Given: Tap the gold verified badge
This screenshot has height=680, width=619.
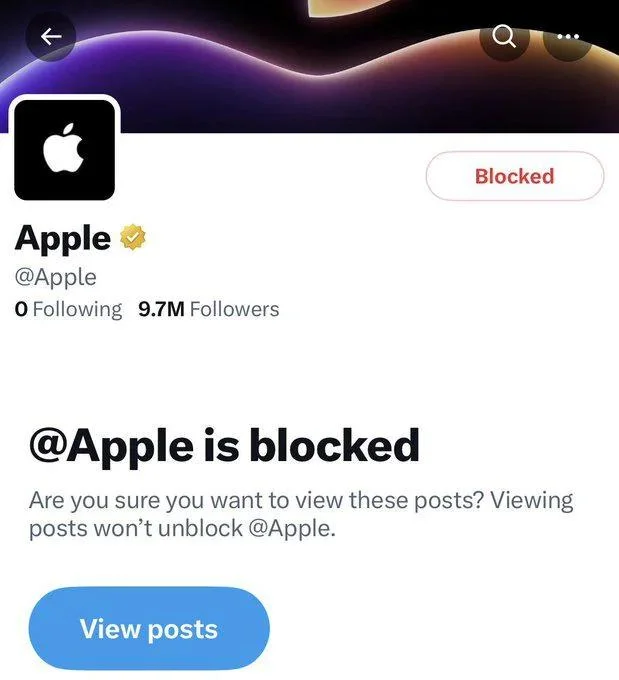Looking at the screenshot, I should pos(134,238).
